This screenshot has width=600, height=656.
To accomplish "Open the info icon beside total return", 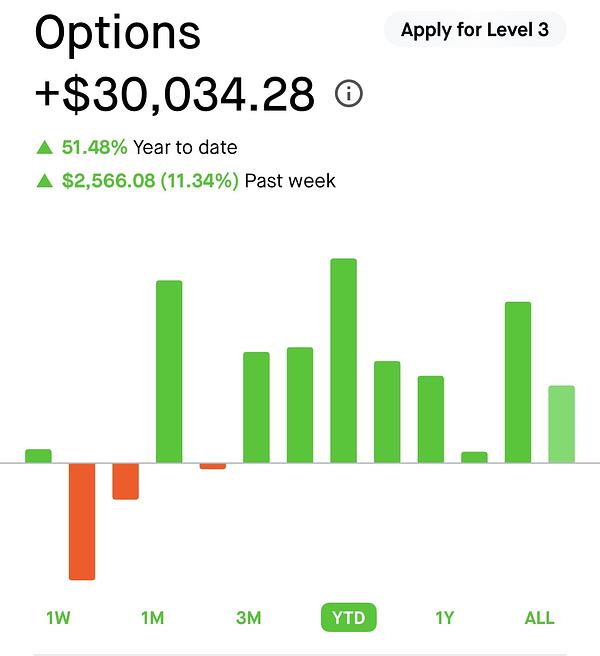I will click(x=349, y=94).
